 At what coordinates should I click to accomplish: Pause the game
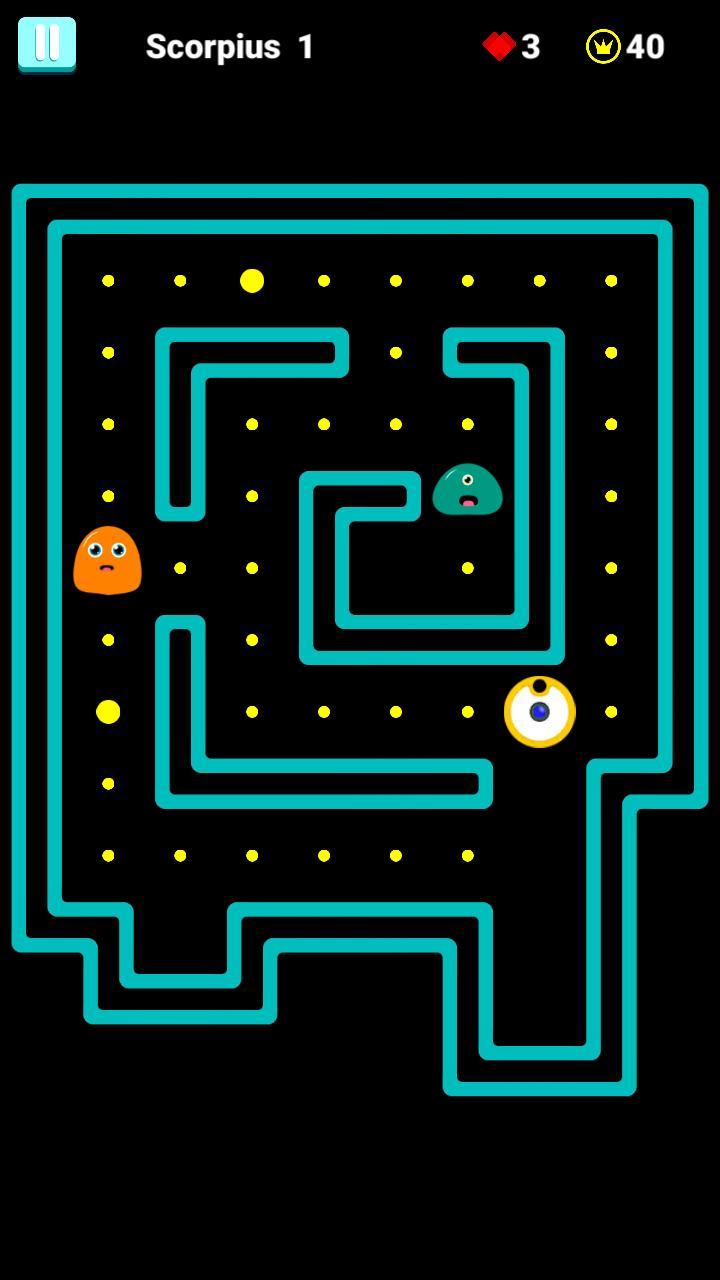46,44
